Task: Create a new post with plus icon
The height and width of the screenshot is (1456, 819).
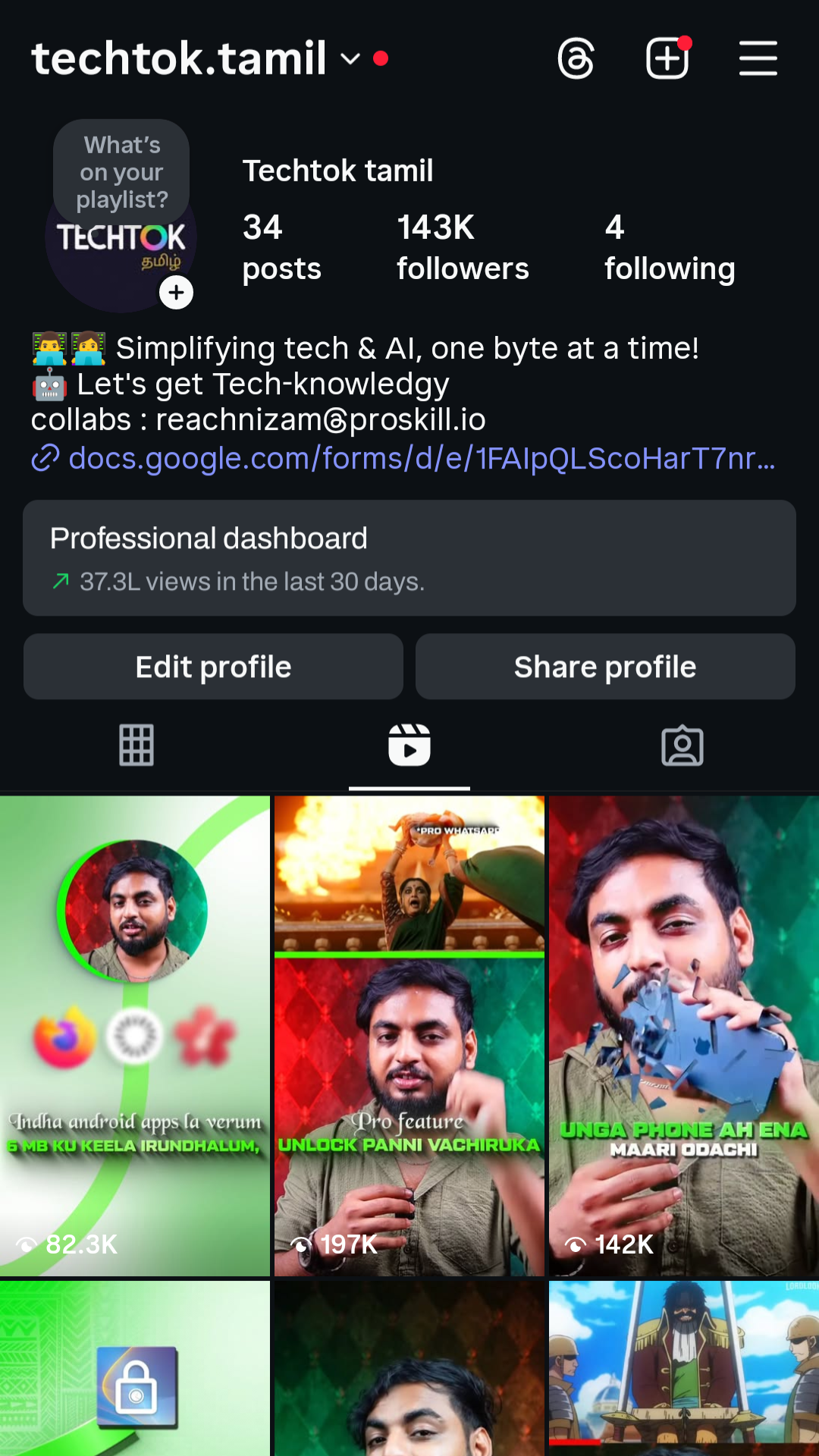Action: (x=667, y=59)
